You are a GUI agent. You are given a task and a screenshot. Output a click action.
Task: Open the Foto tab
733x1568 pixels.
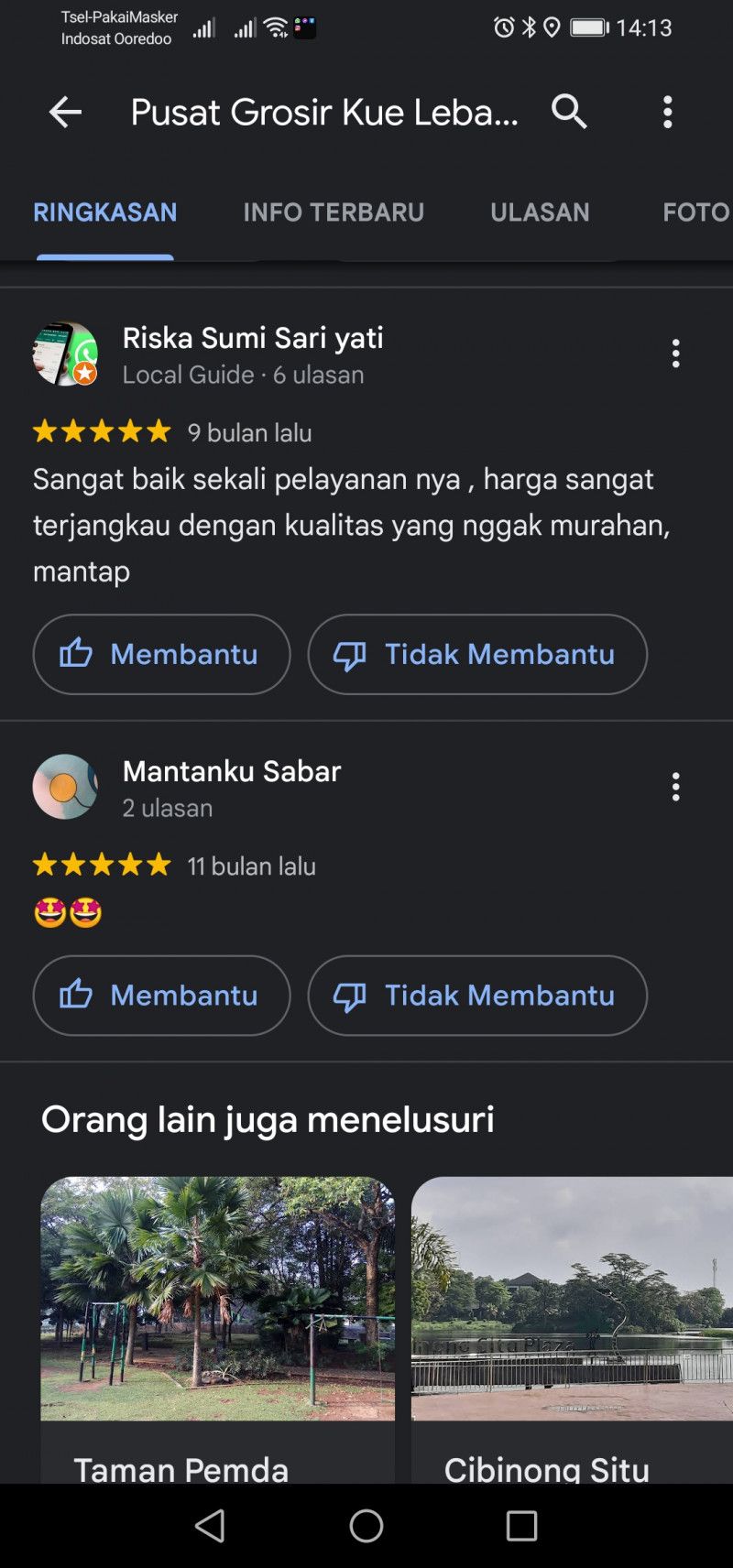pos(695,212)
